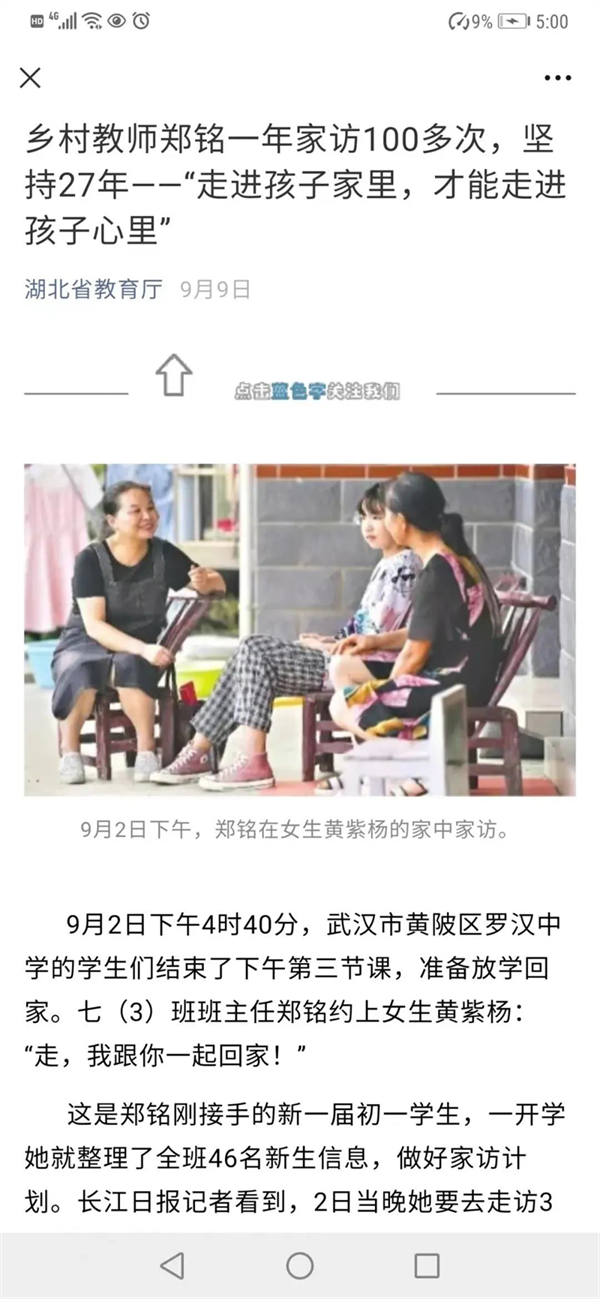Open the three-dot overflow menu
Image resolution: width=600 pixels, height=1299 pixels.
(x=557, y=78)
